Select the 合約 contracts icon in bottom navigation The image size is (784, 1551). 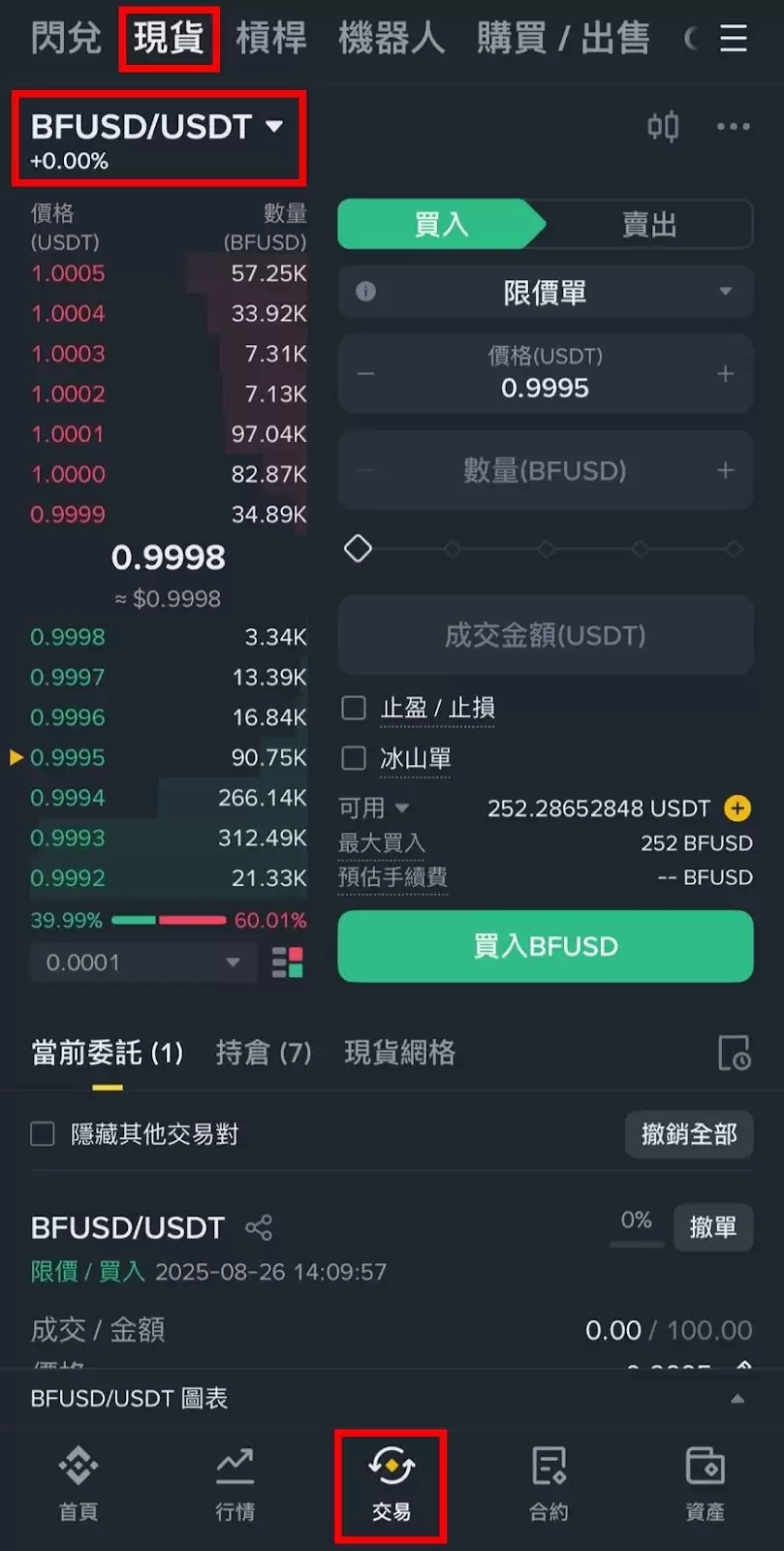click(x=548, y=1483)
